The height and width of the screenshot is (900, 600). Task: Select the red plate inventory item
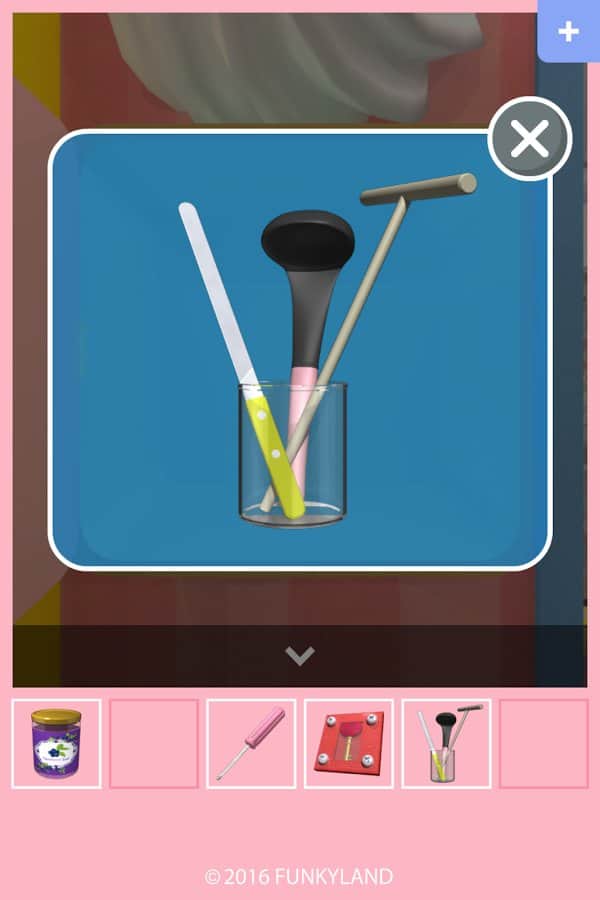(349, 744)
